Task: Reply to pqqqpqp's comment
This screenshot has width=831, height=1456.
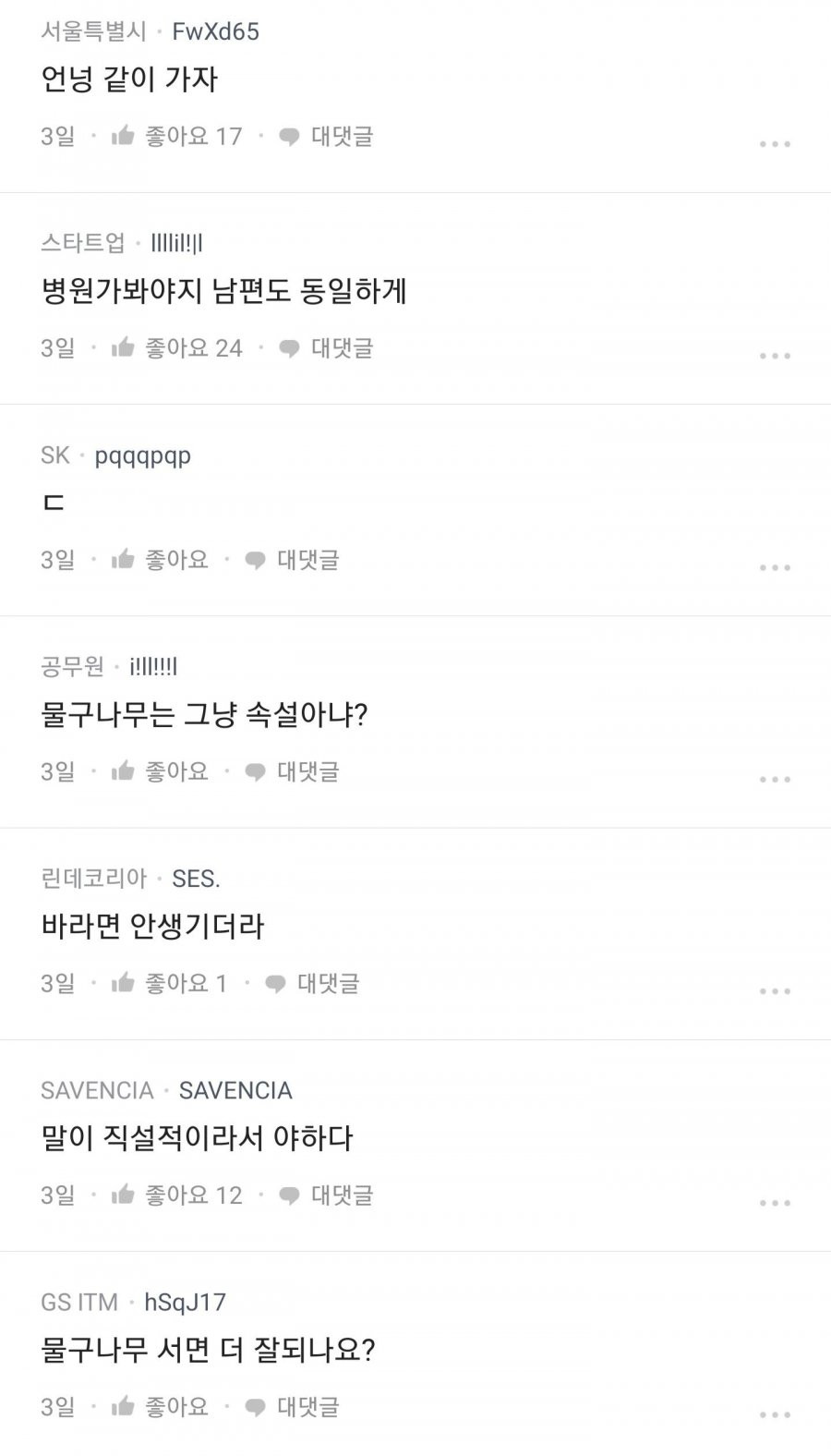Action: click(x=293, y=560)
